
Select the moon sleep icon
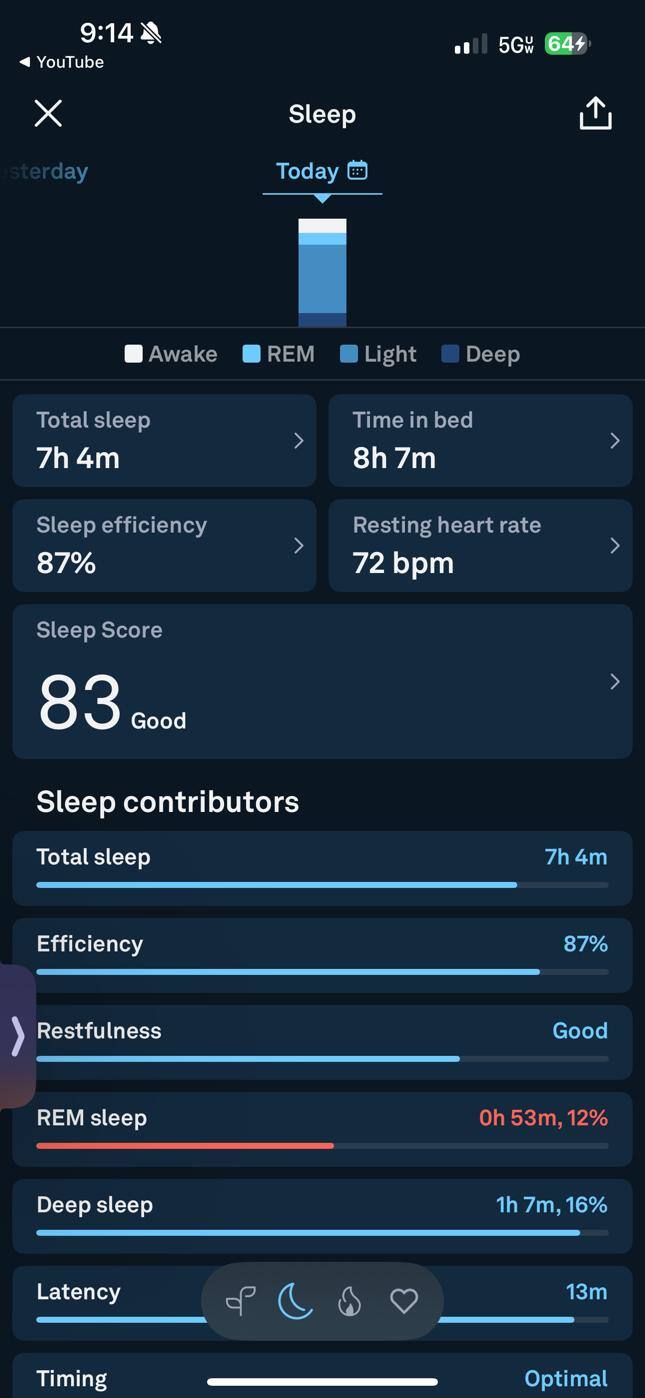pos(295,1301)
